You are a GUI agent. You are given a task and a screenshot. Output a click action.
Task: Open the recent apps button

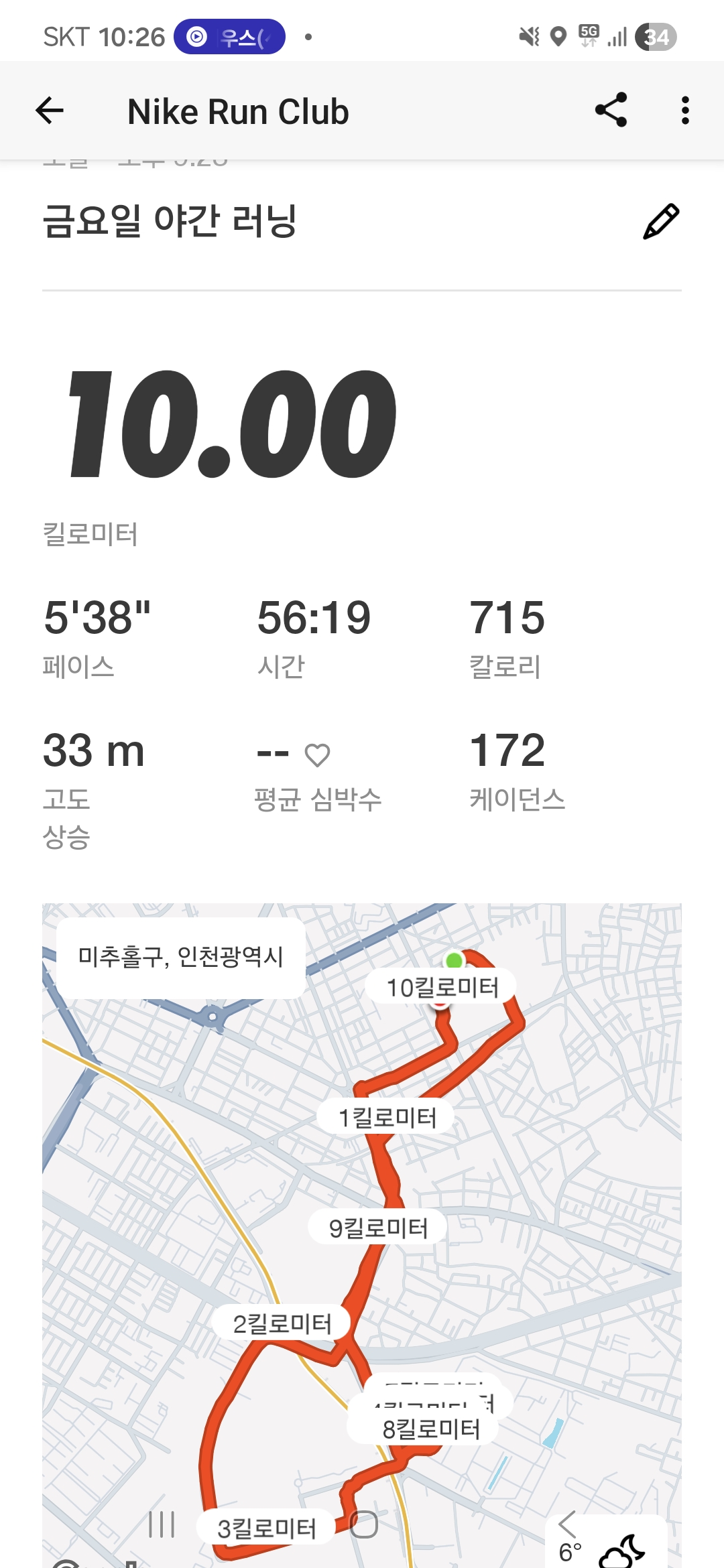coord(162,1524)
